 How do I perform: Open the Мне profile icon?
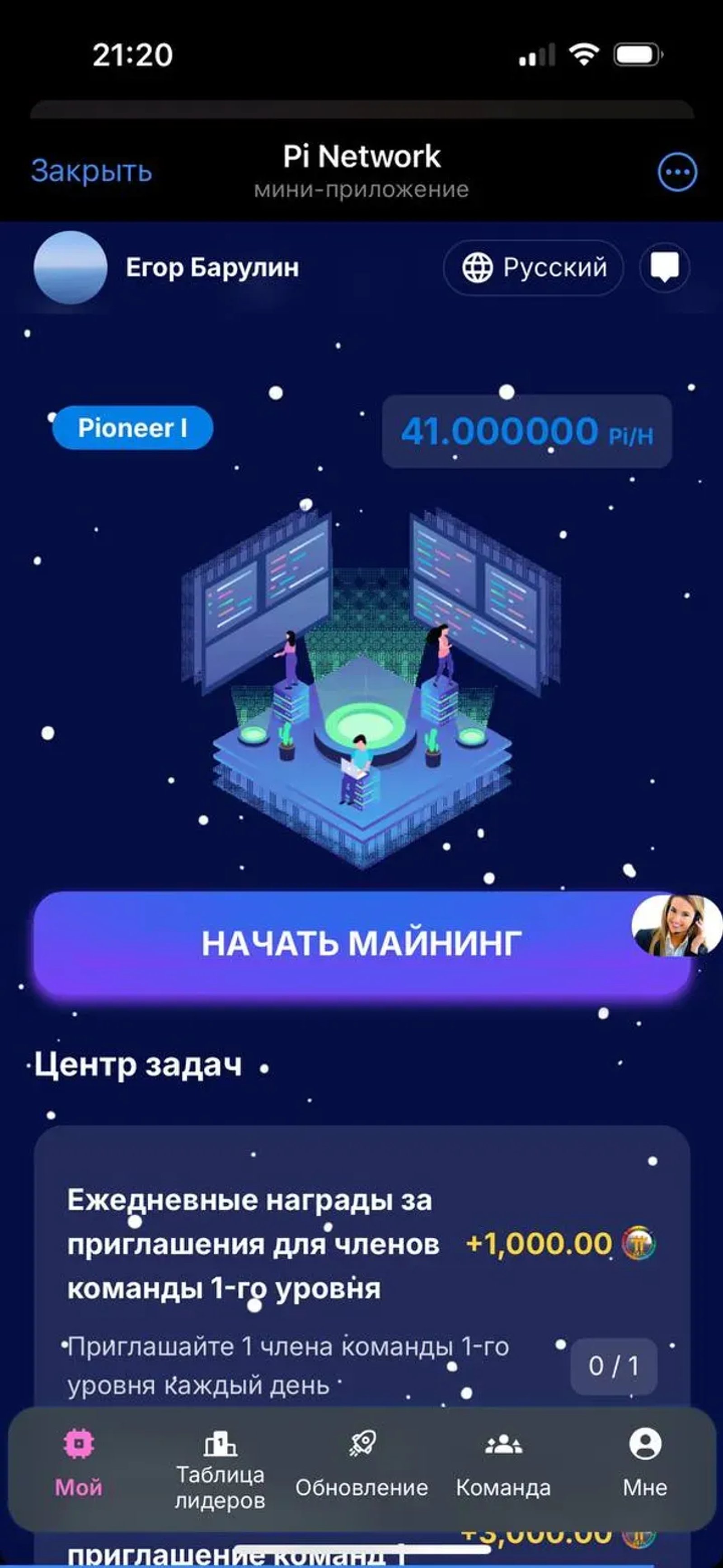click(644, 1451)
